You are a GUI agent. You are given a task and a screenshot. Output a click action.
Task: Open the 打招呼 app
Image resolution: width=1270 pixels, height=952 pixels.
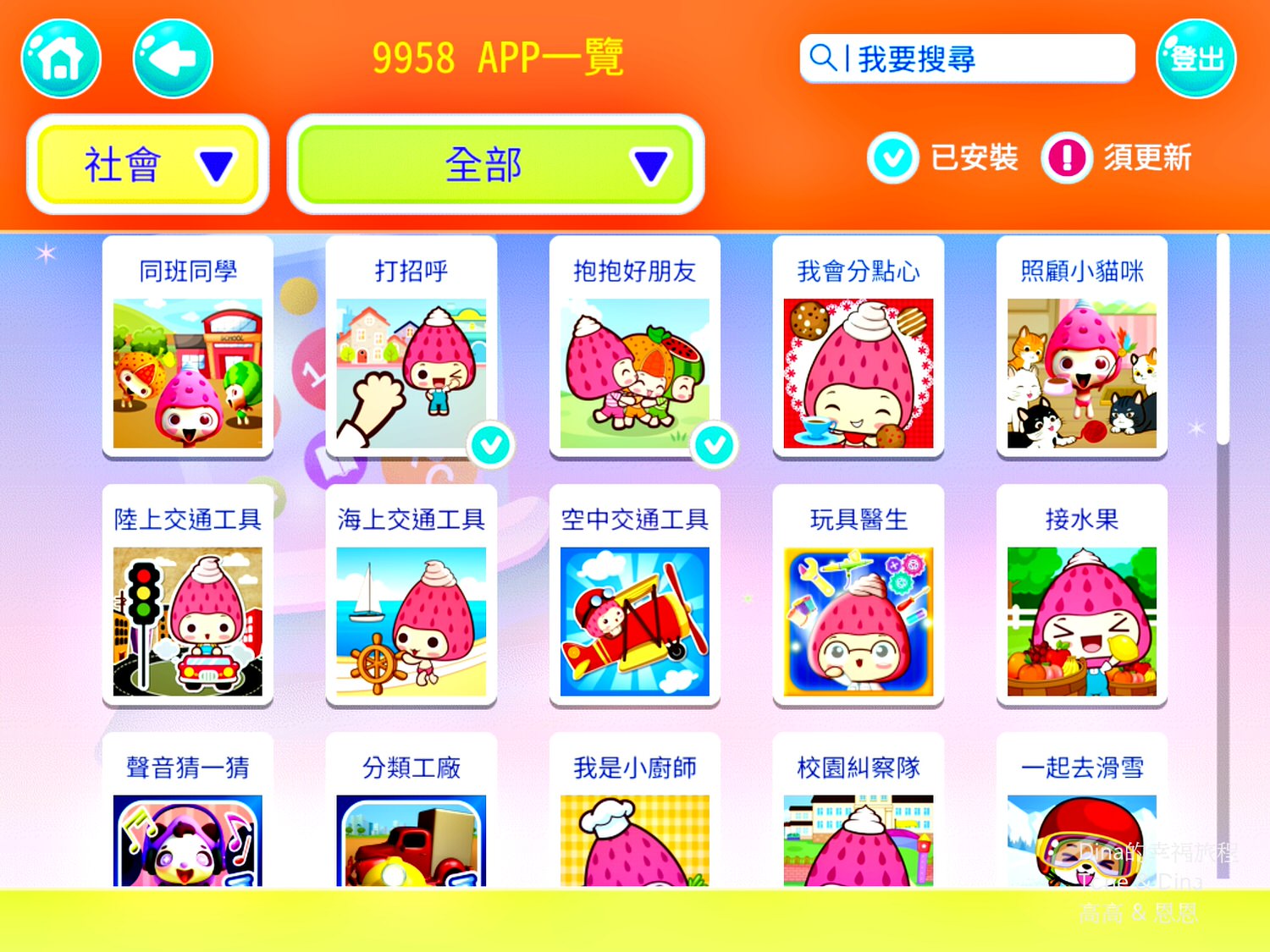point(411,372)
